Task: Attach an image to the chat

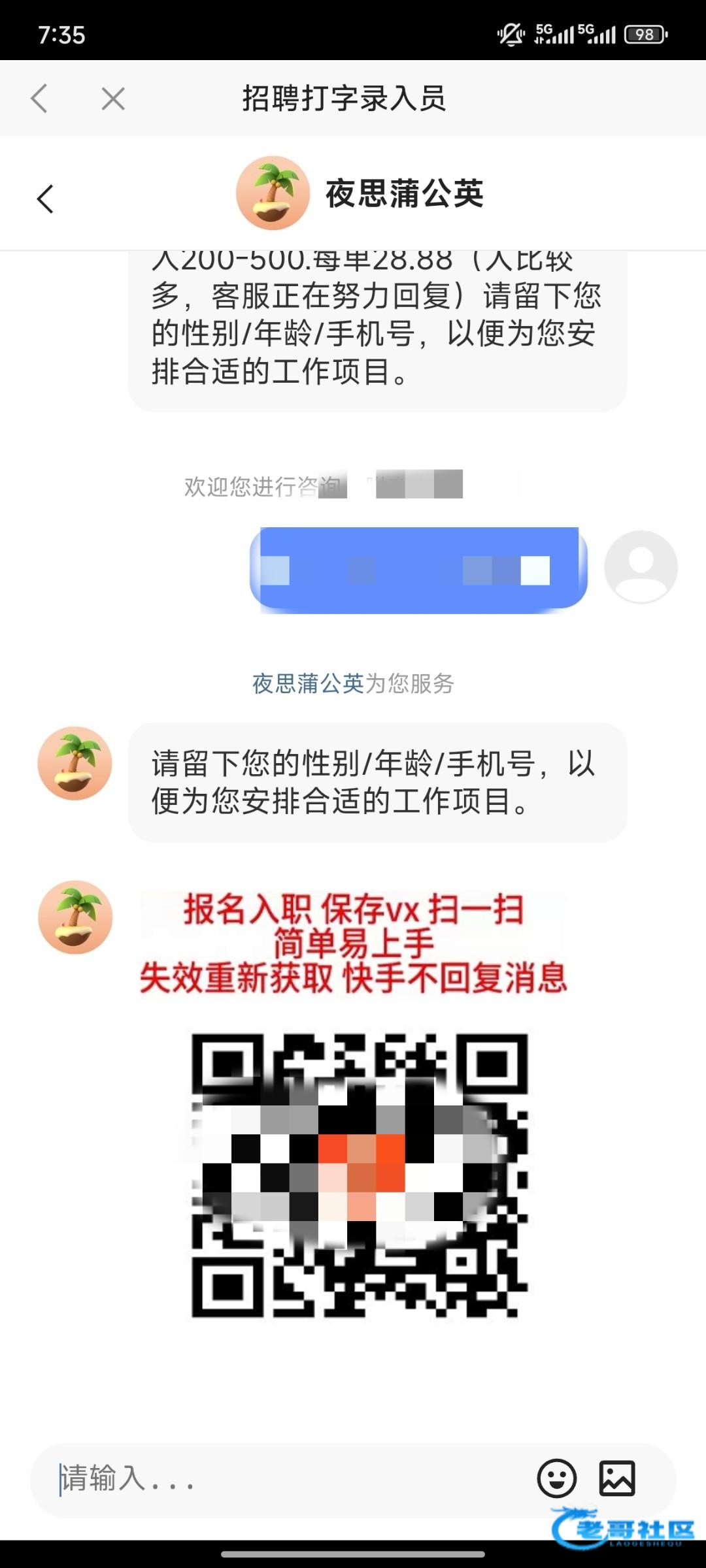Action: click(x=617, y=1478)
